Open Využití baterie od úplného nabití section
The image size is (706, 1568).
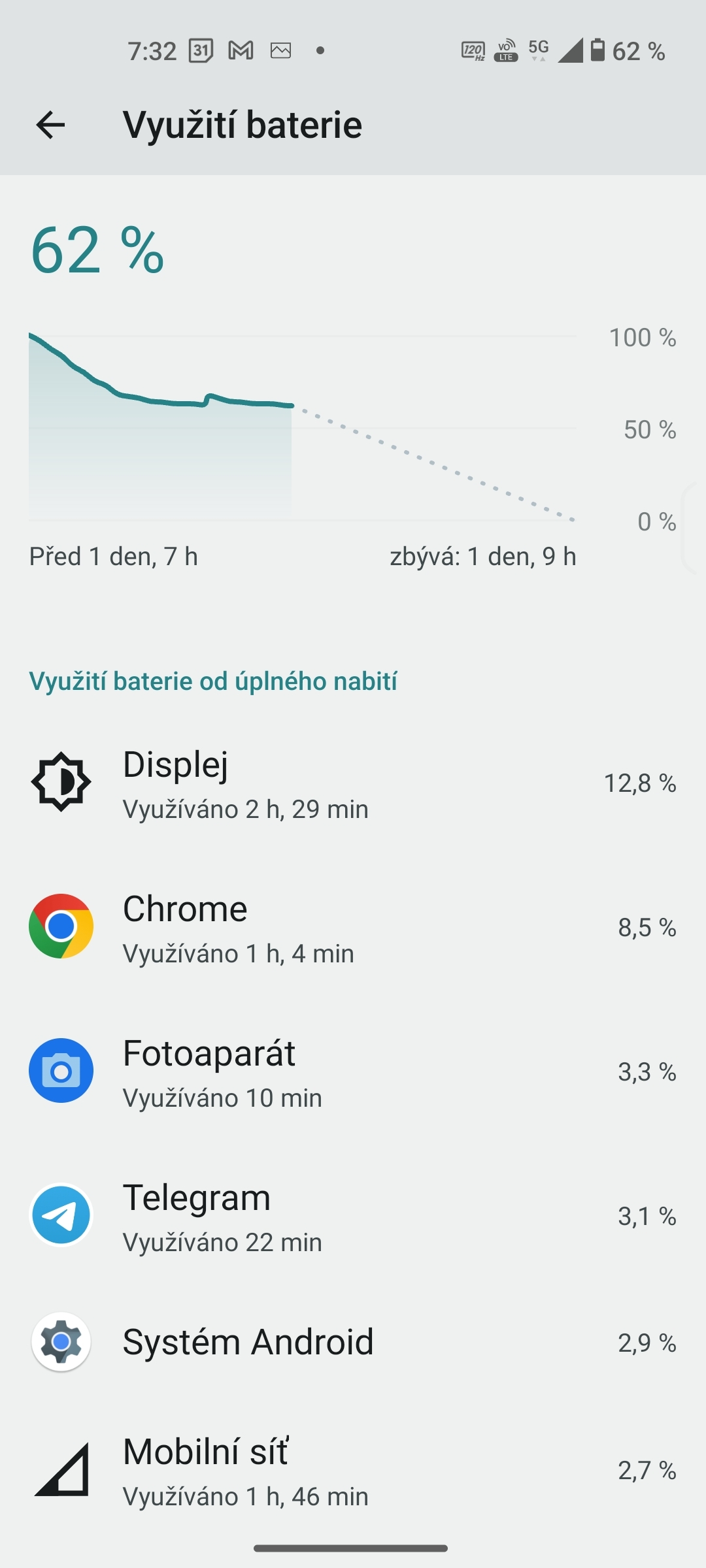[214, 681]
